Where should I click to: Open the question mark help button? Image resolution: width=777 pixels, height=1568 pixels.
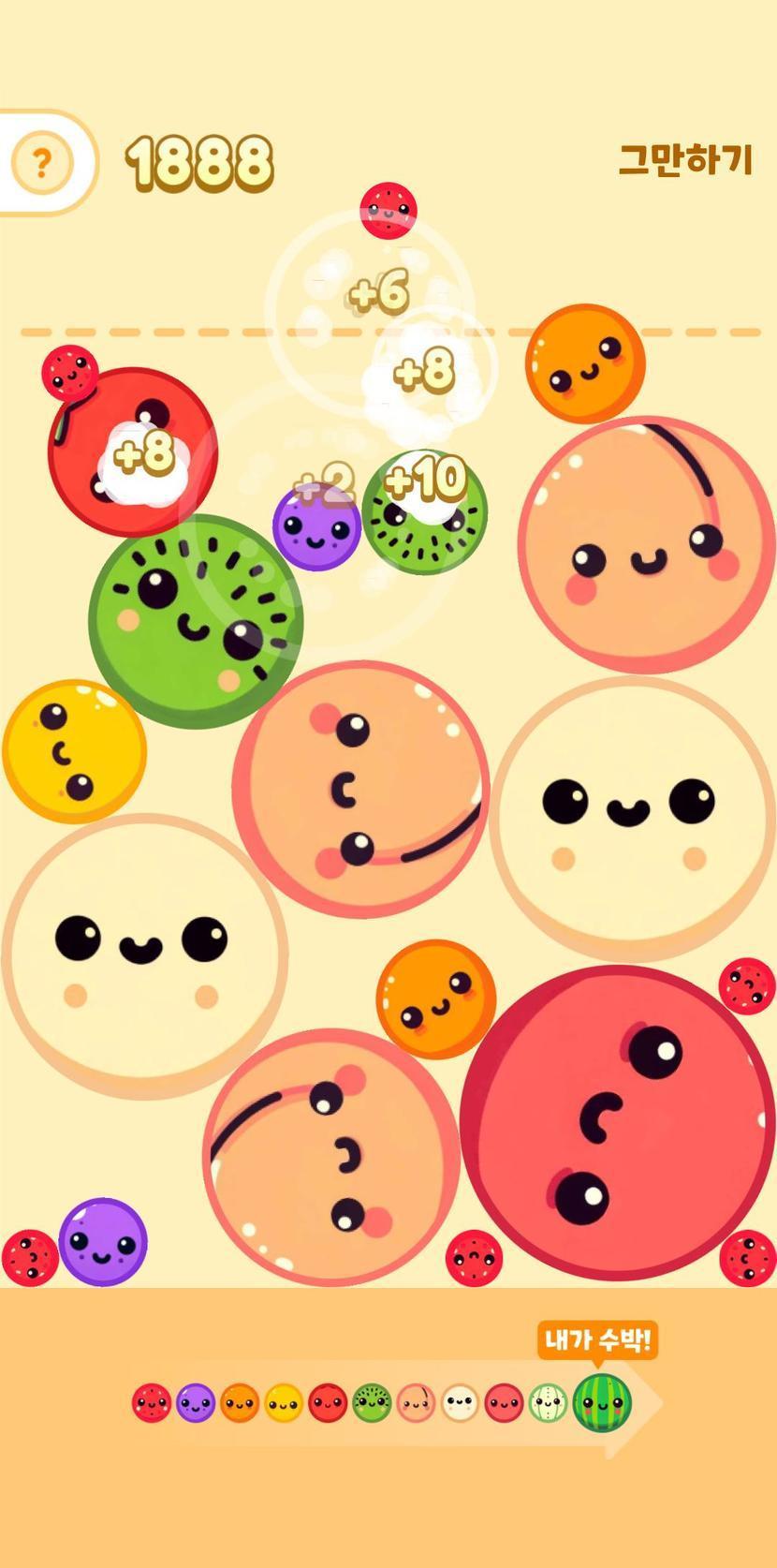(x=41, y=164)
